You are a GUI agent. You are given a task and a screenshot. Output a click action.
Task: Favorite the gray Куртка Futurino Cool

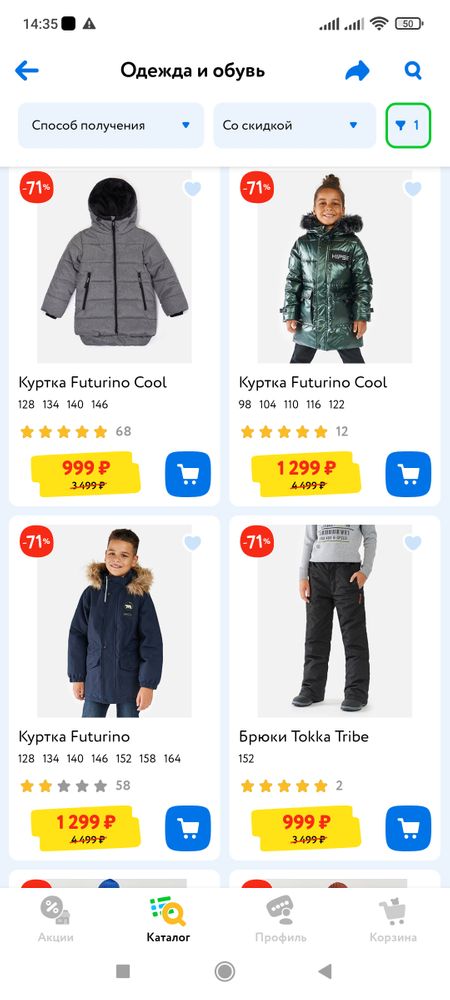192,188
